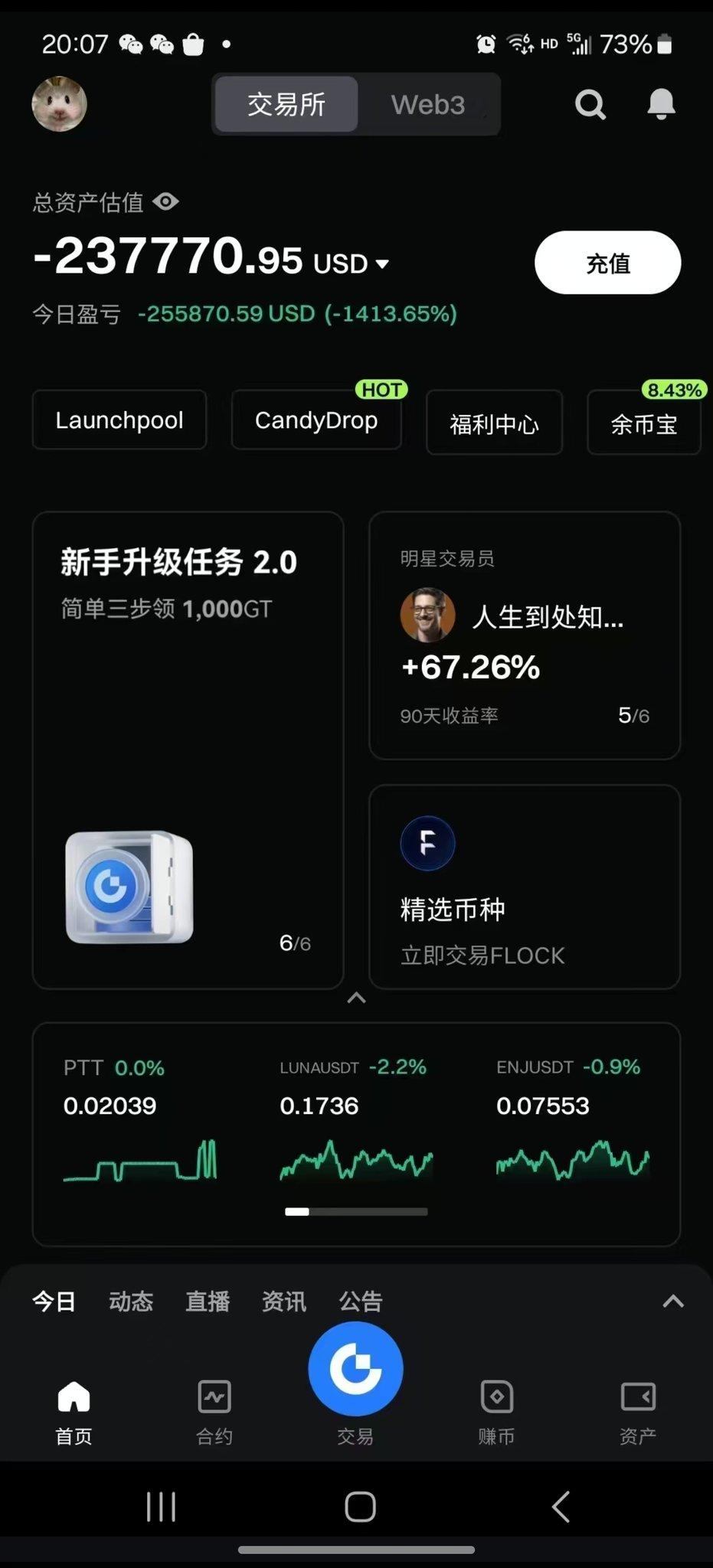Open the search icon
The height and width of the screenshot is (1568, 713).
[590, 104]
